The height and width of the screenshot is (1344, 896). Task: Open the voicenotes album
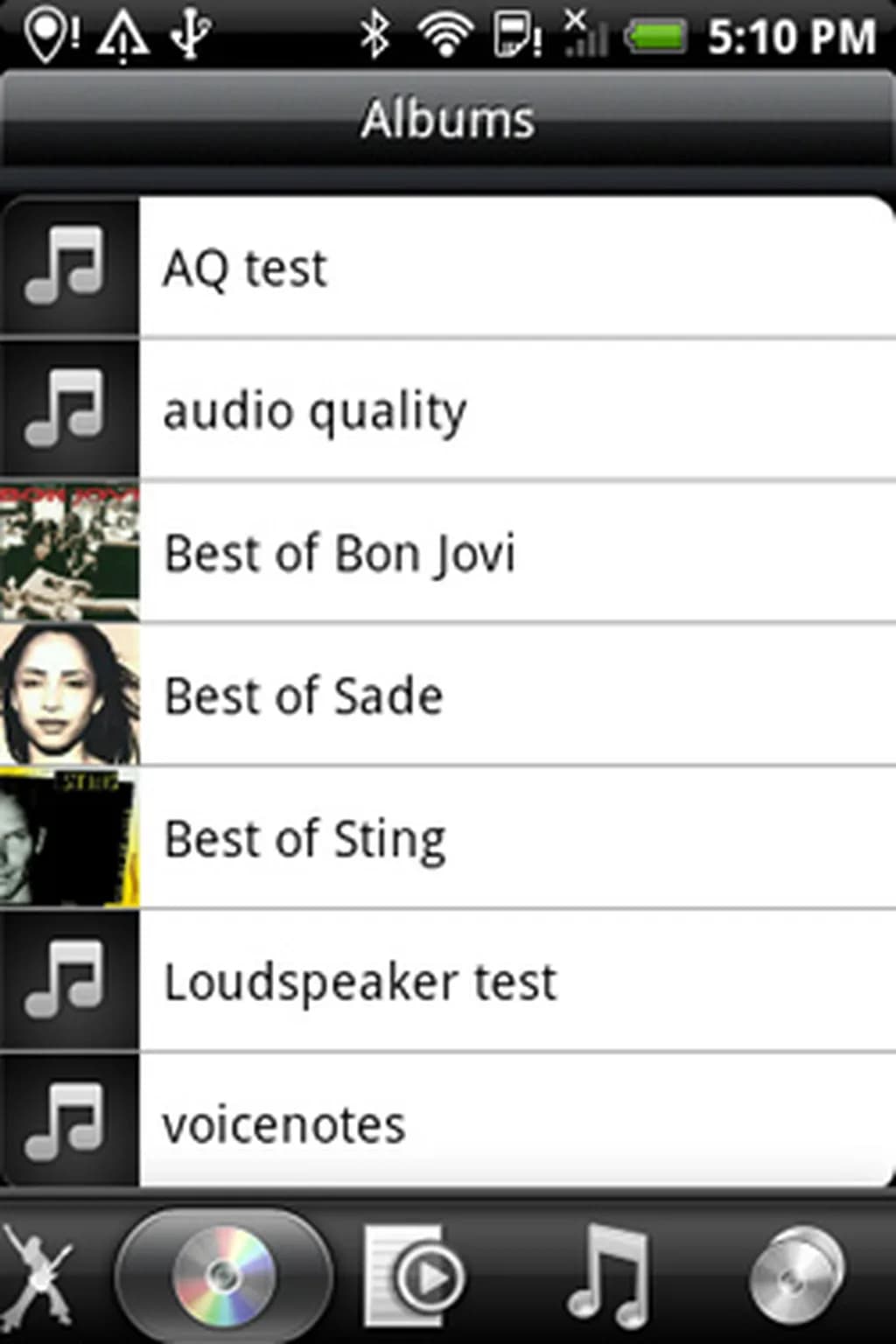click(448, 1123)
